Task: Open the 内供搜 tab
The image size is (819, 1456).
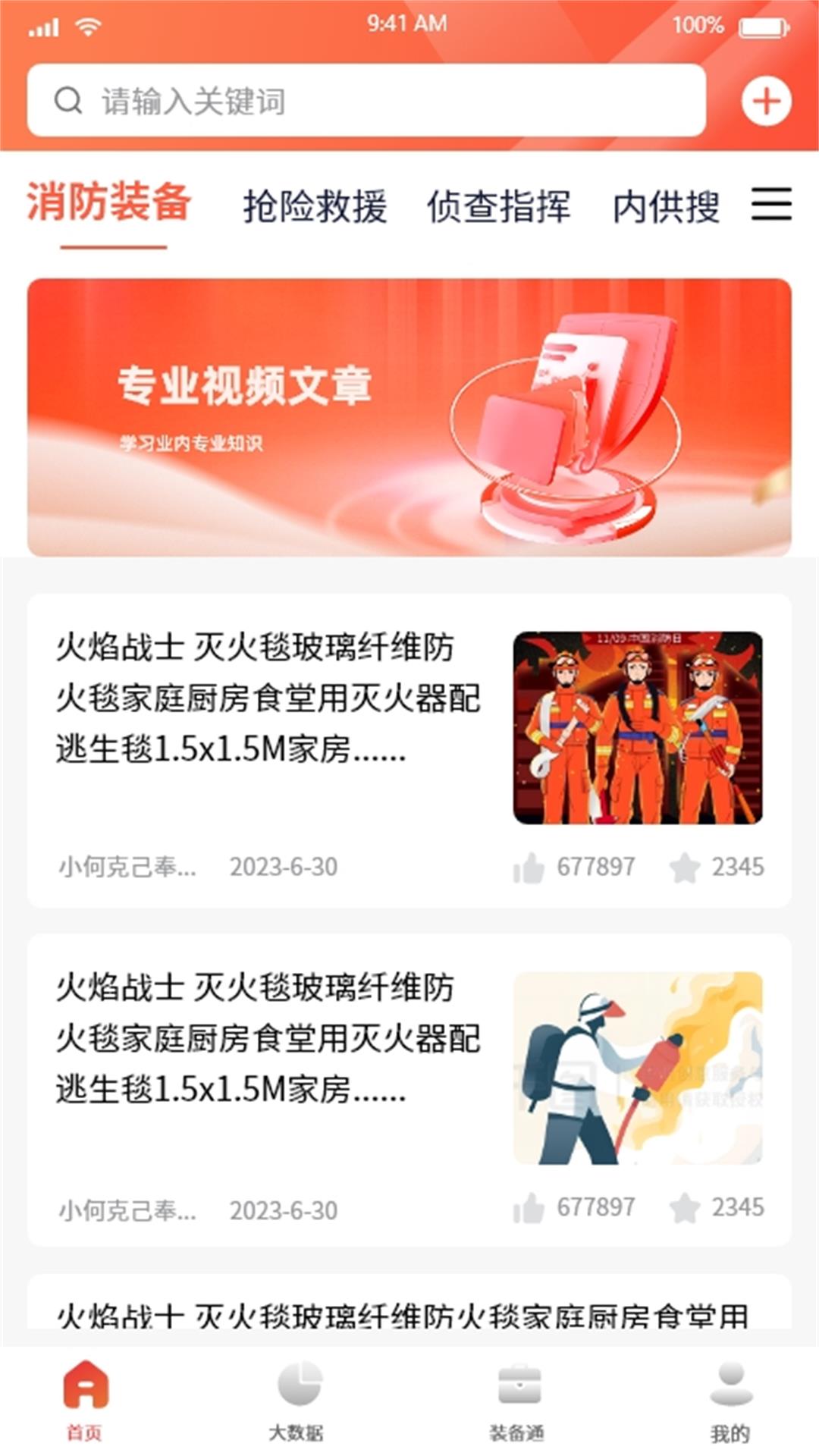Action: (666, 206)
